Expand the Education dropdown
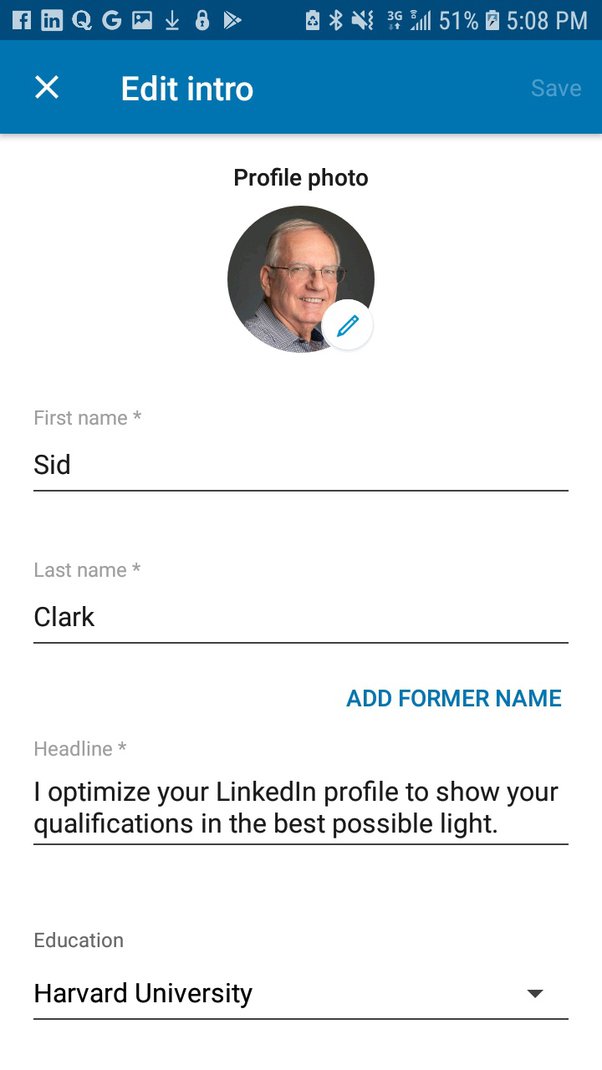 tap(535, 993)
